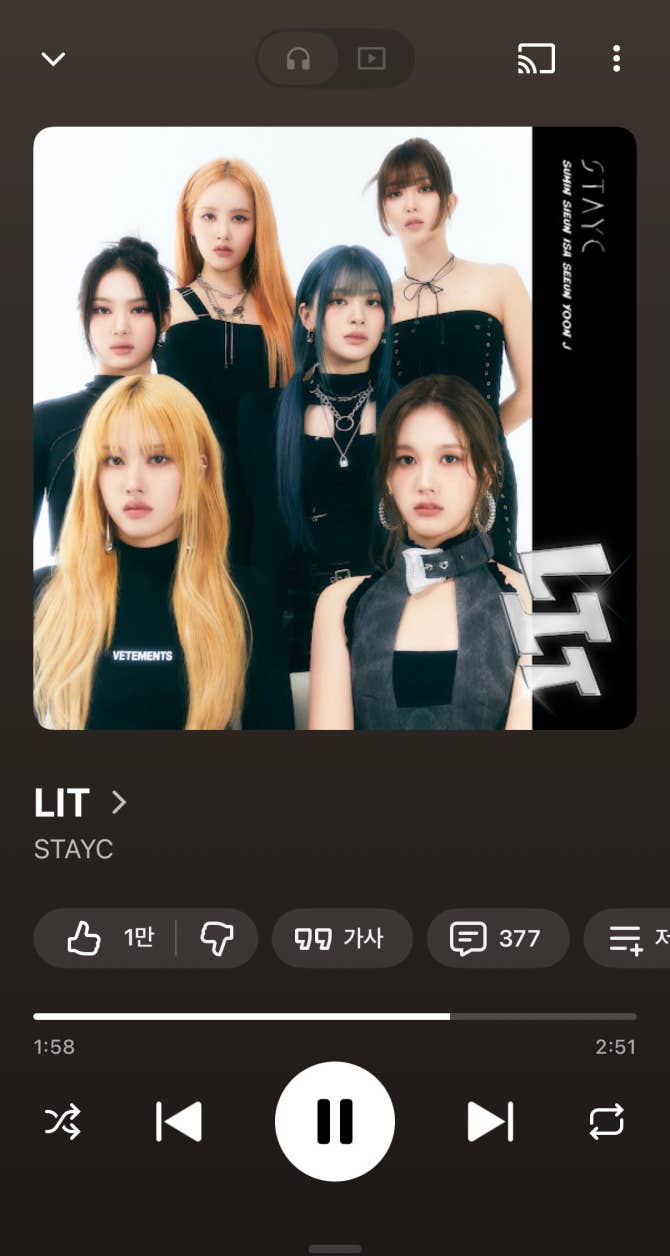Skip back to the previous track

click(179, 1122)
